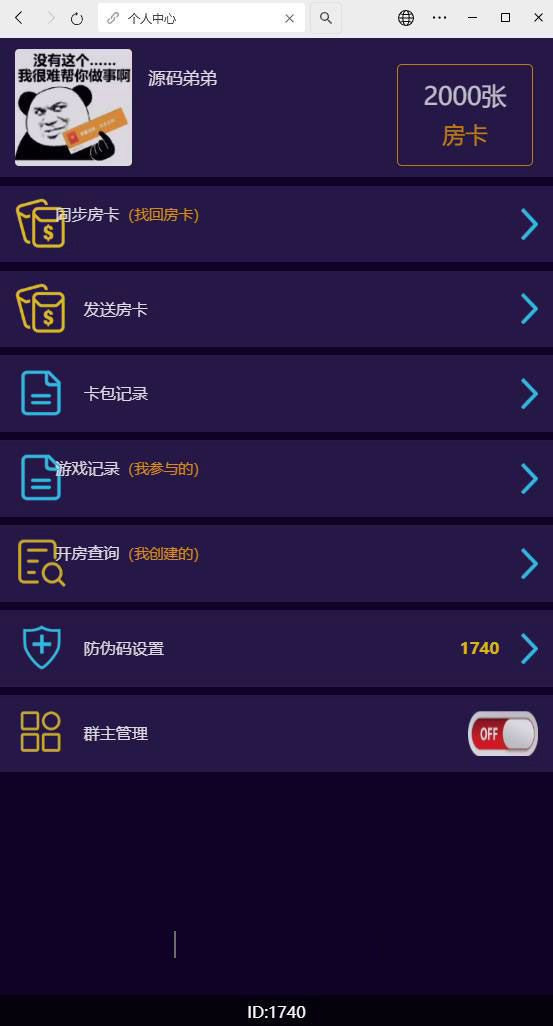Image resolution: width=553 pixels, height=1026 pixels.
Task: Tap the panda profile avatar
Action: pos(73,107)
